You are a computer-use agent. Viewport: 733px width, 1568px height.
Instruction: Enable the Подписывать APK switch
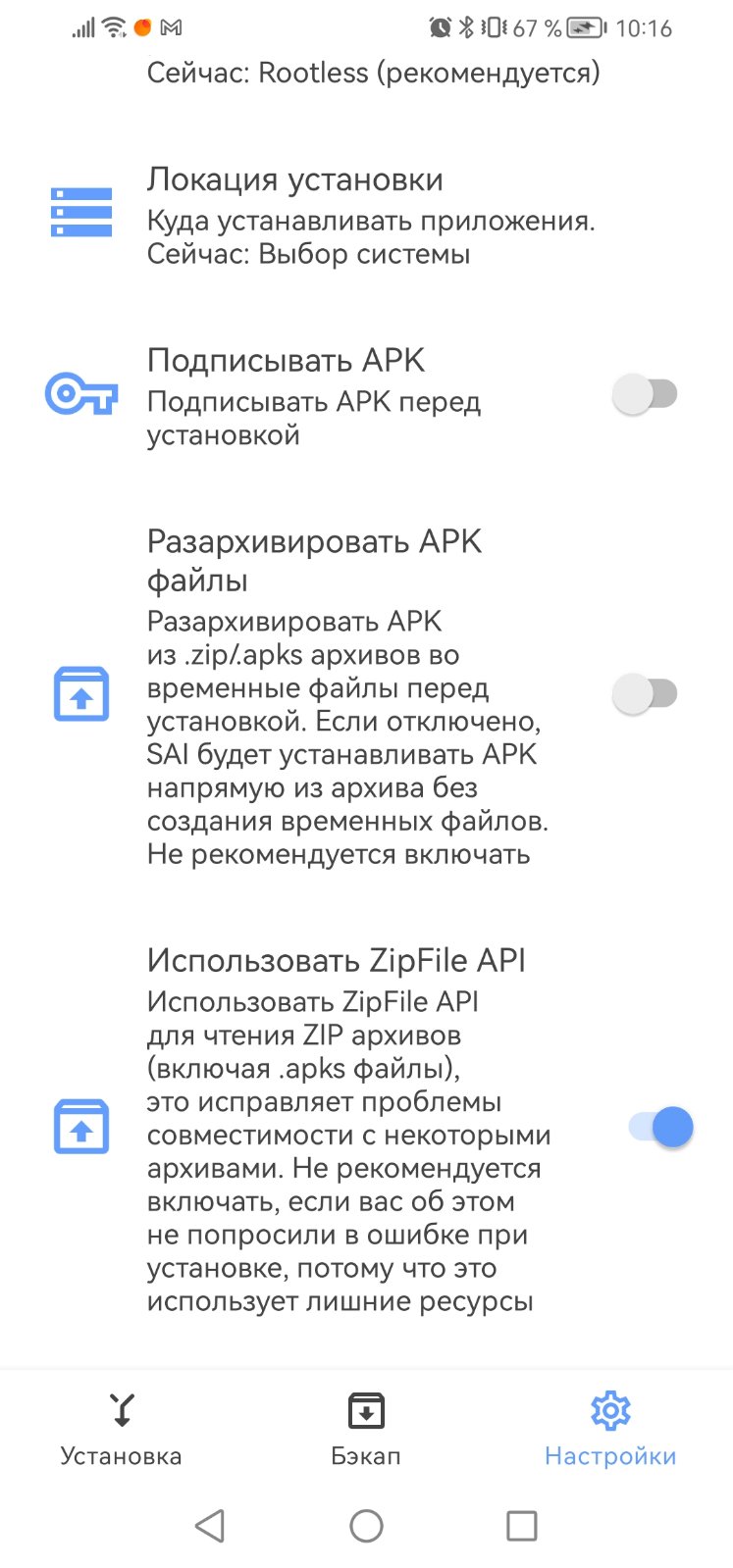pyautogui.click(x=646, y=395)
